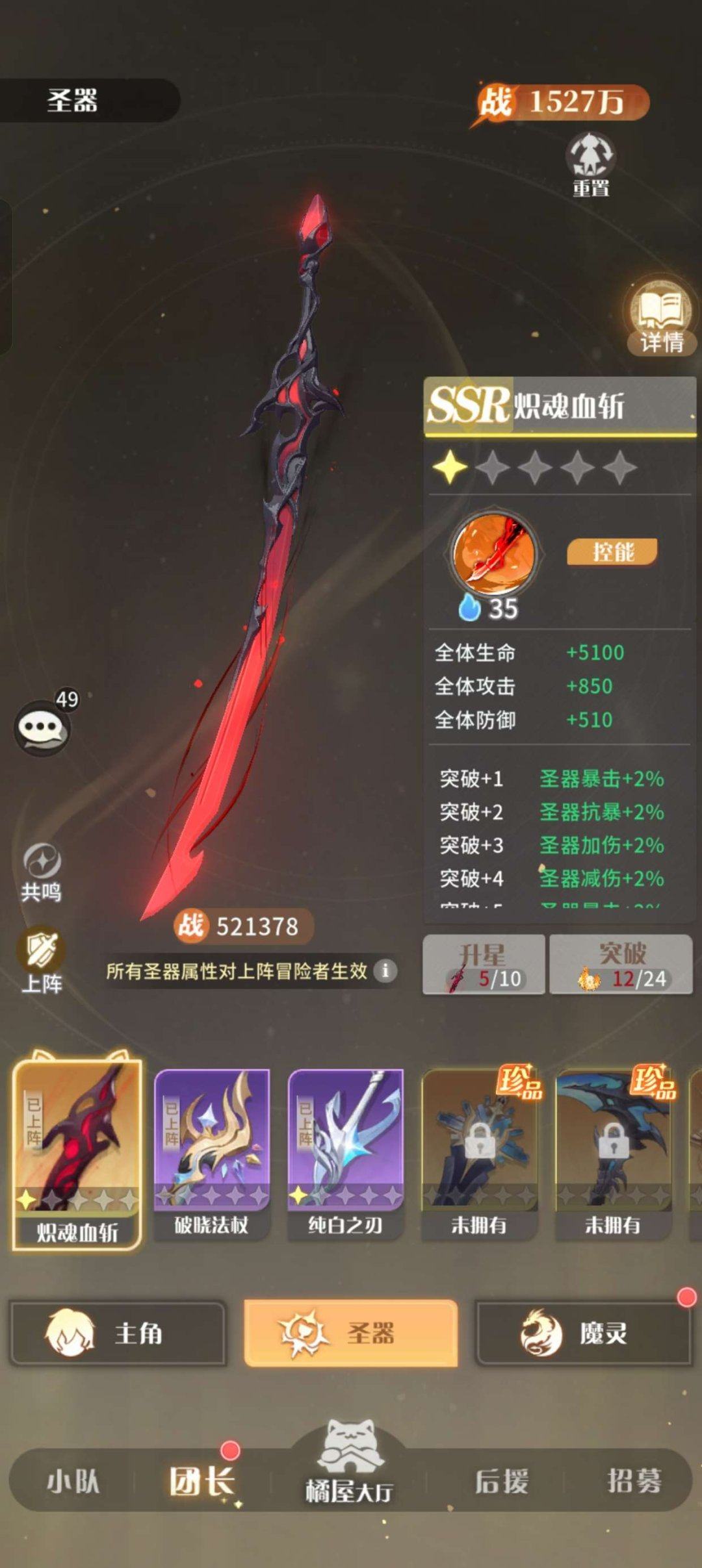Tap the 升星 star-up button
This screenshot has height=1568, width=702.
click(484, 964)
